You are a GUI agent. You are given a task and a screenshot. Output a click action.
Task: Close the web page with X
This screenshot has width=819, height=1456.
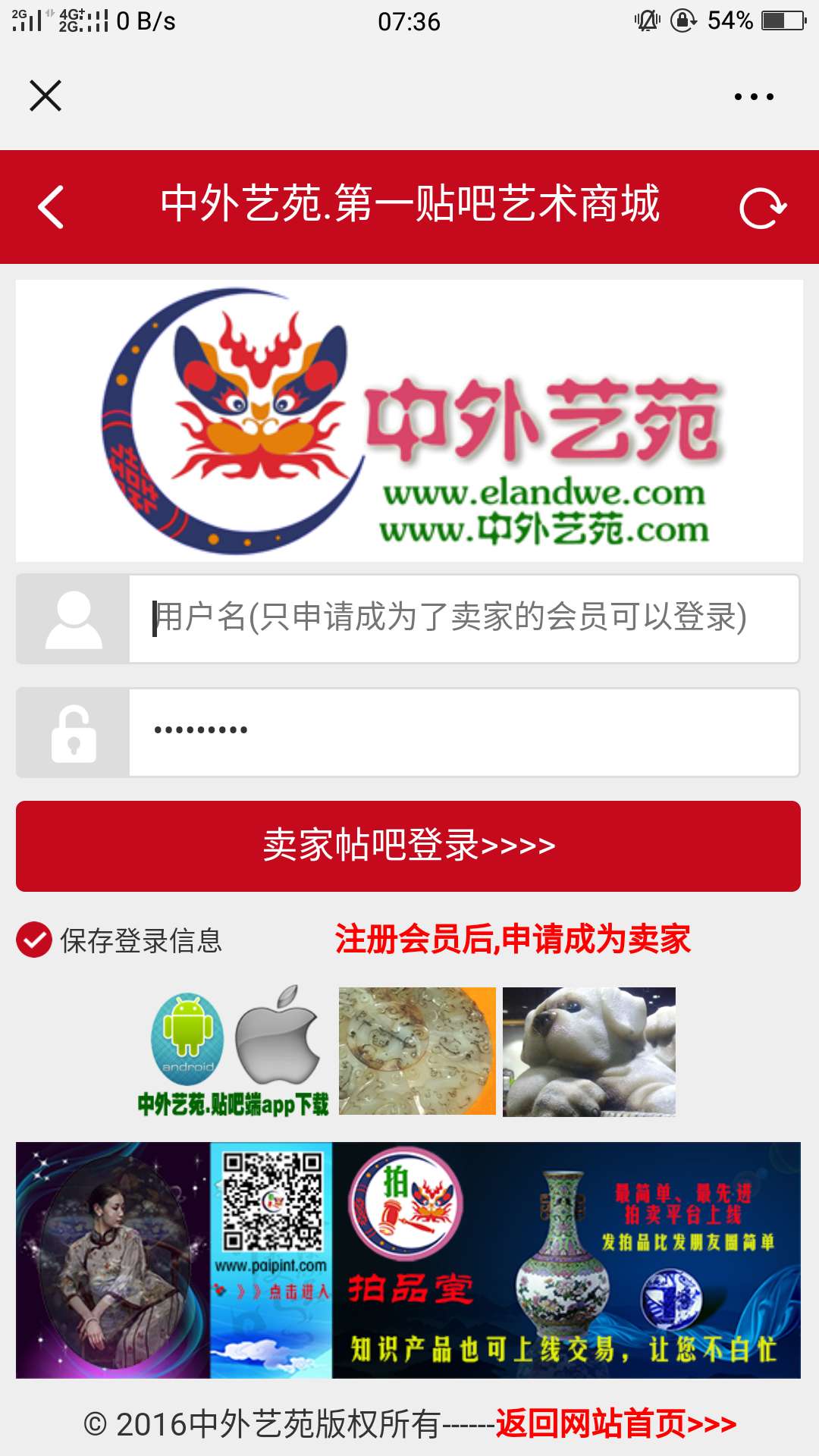(45, 96)
